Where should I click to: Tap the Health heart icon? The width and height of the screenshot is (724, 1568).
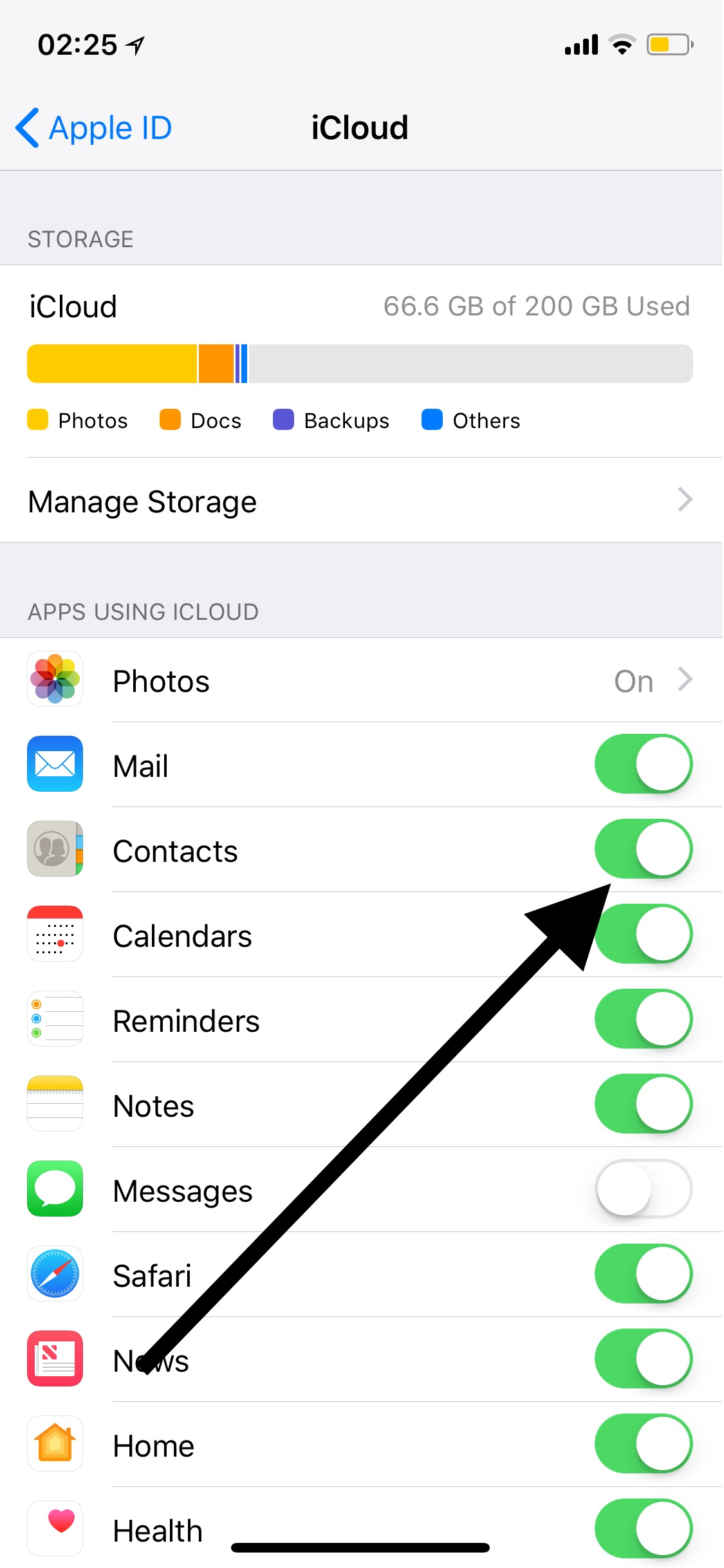(x=55, y=1529)
